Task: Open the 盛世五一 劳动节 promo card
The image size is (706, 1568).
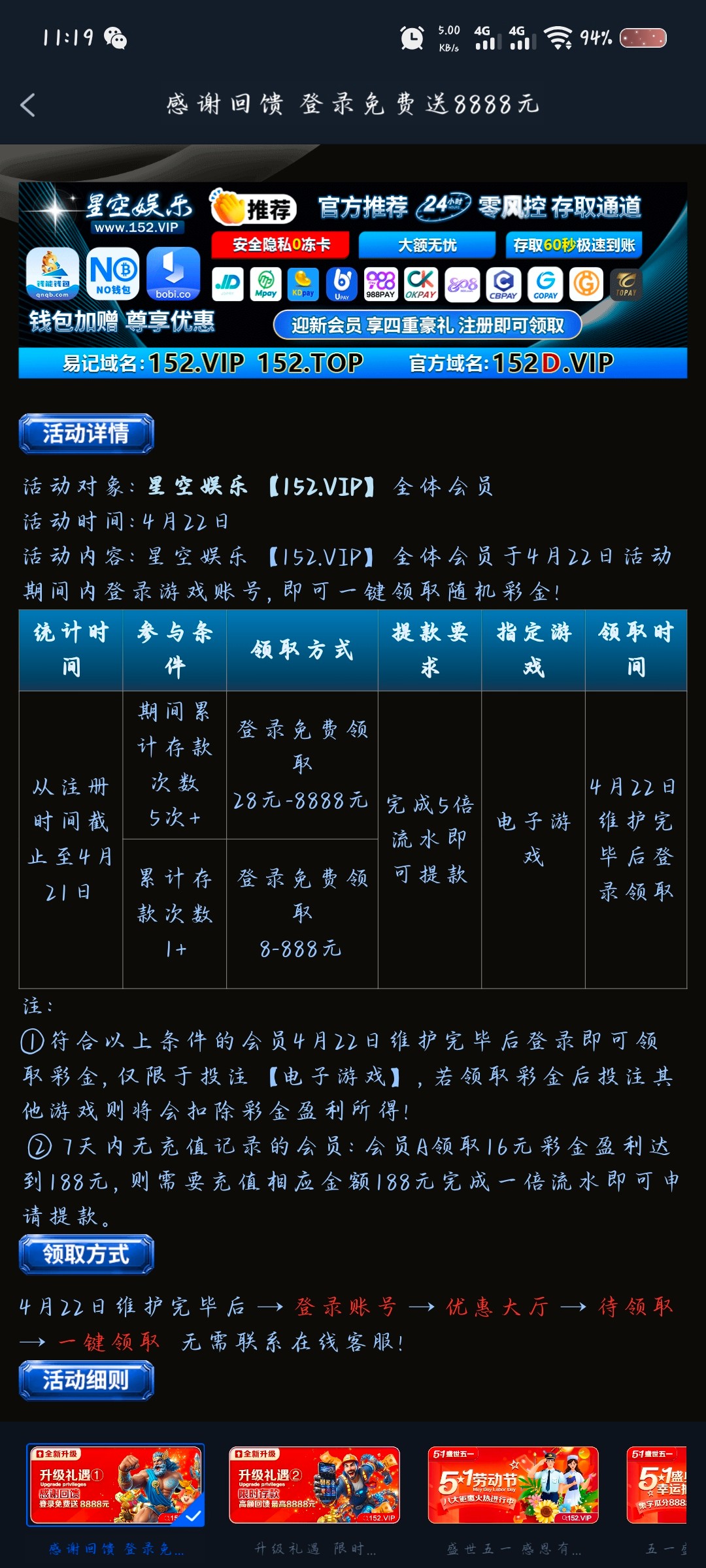Action: [x=513, y=1485]
